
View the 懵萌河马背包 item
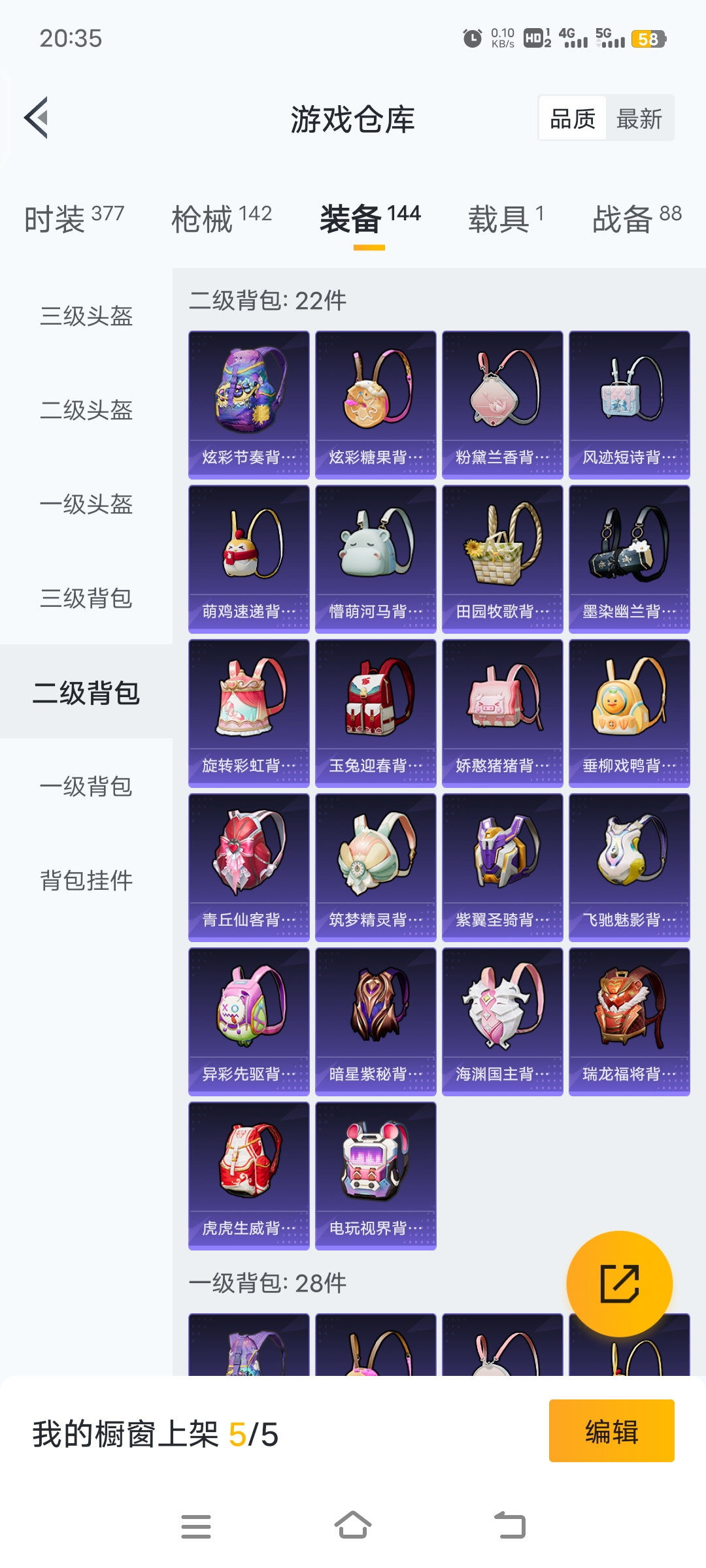[376, 559]
